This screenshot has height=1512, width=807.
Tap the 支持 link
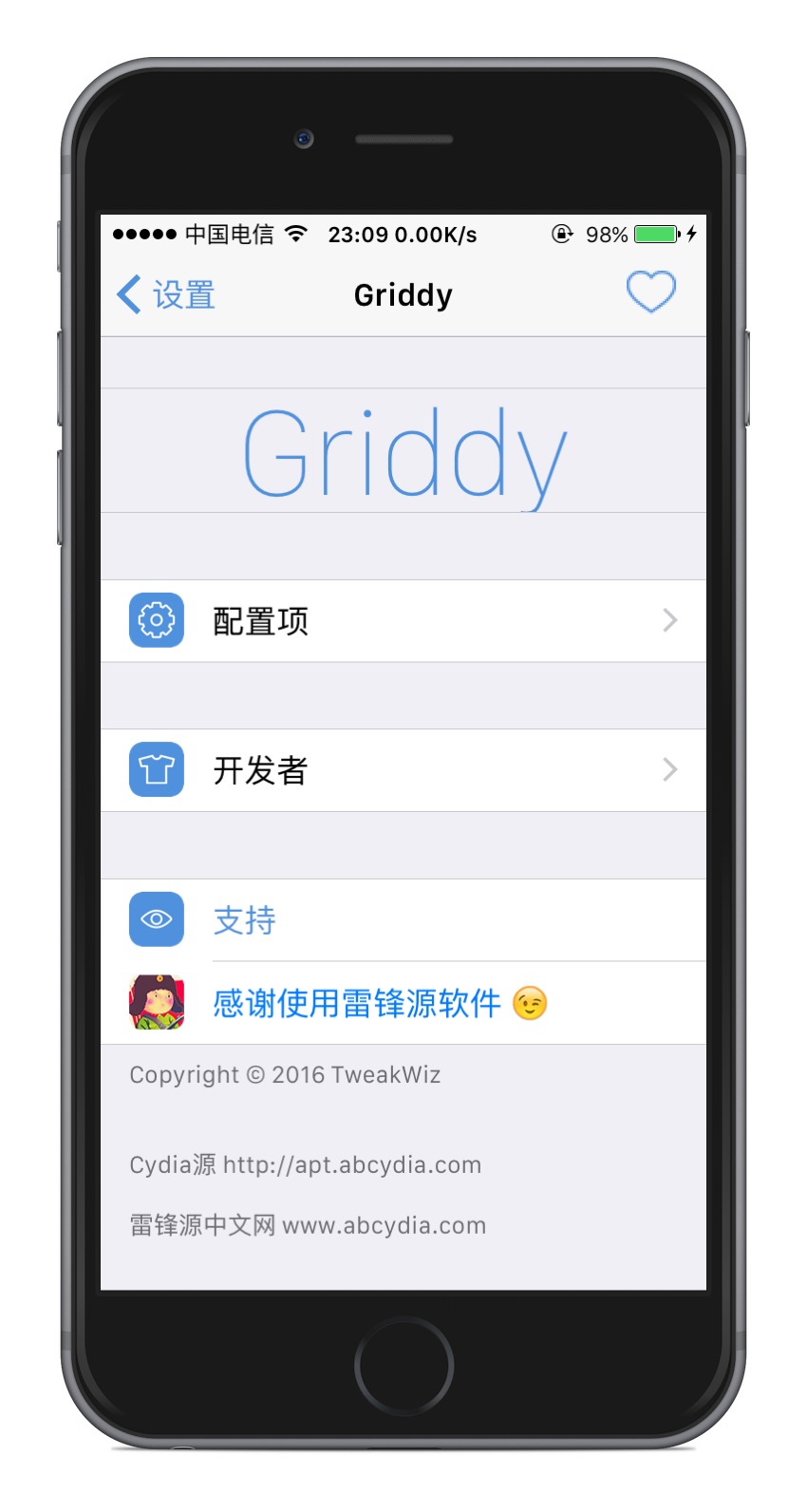(x=245, y=920)
